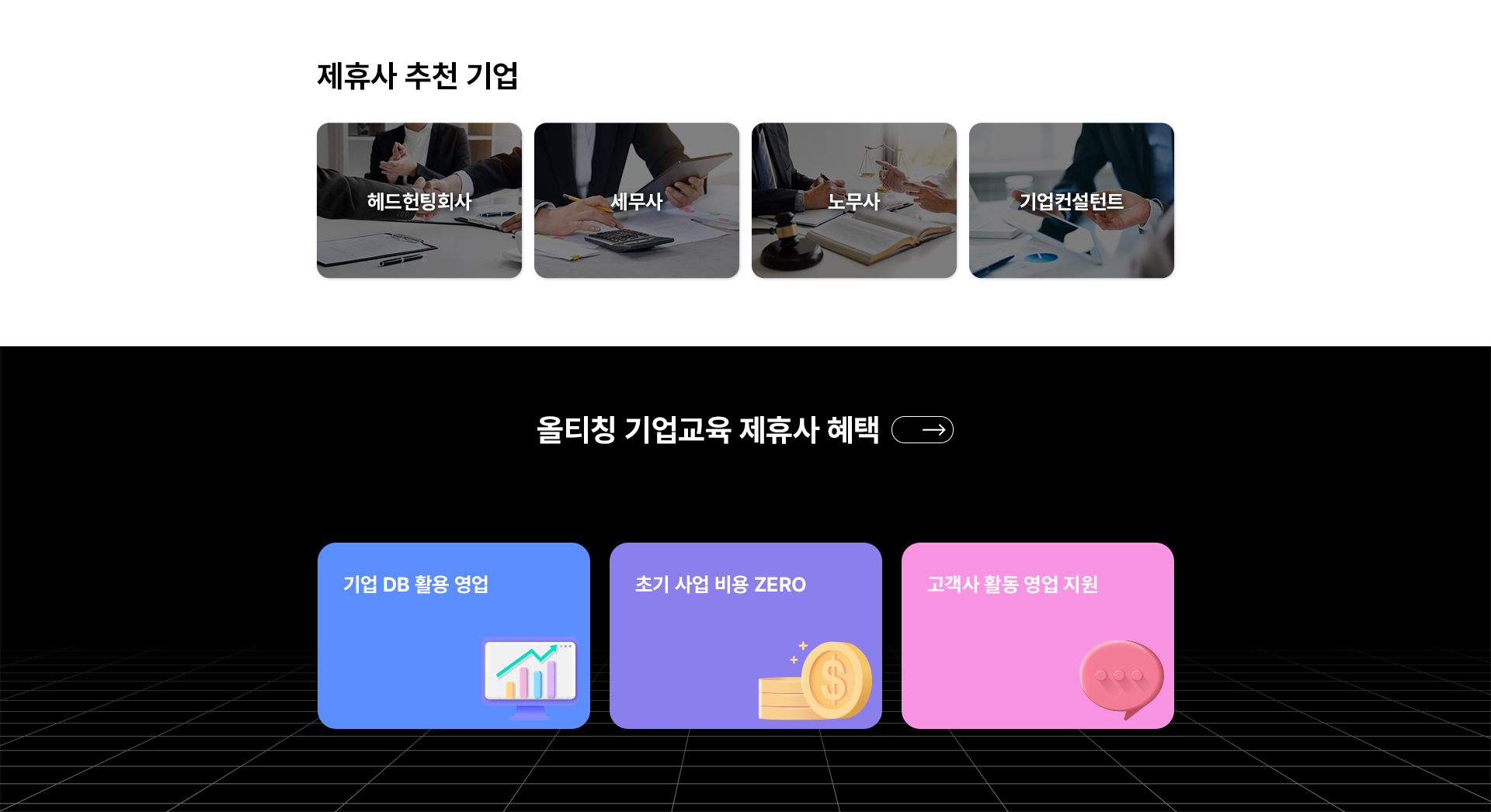Screen dimensions: 1491x812
Task: Tap the arrow button next to 제휴사 혜택
Action: 923,429
